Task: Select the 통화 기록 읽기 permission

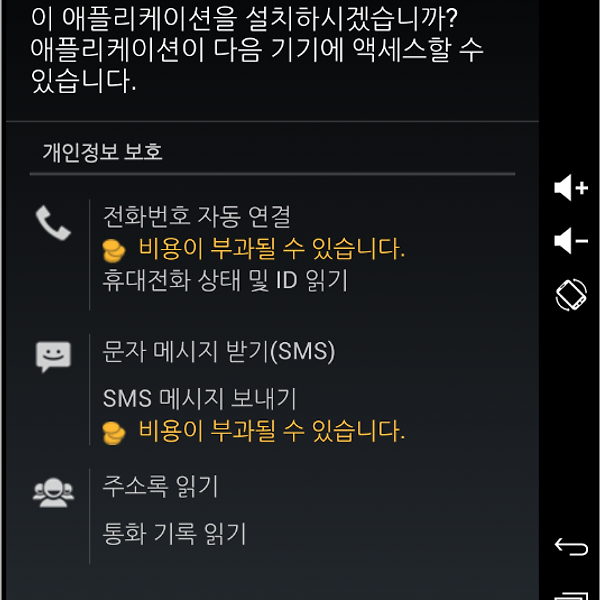Action: pyautogui.click(x=174, y=534)
